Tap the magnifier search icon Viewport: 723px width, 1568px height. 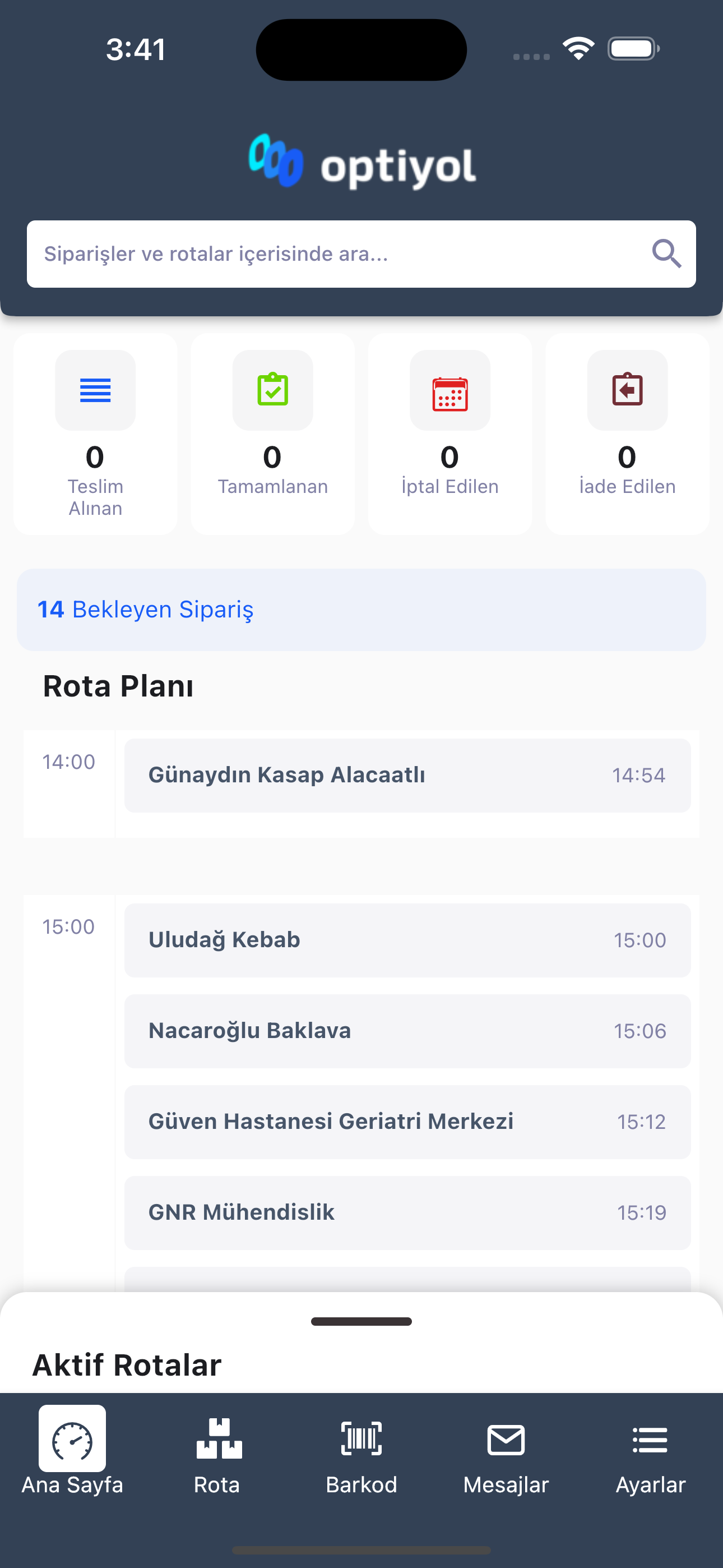666,253
